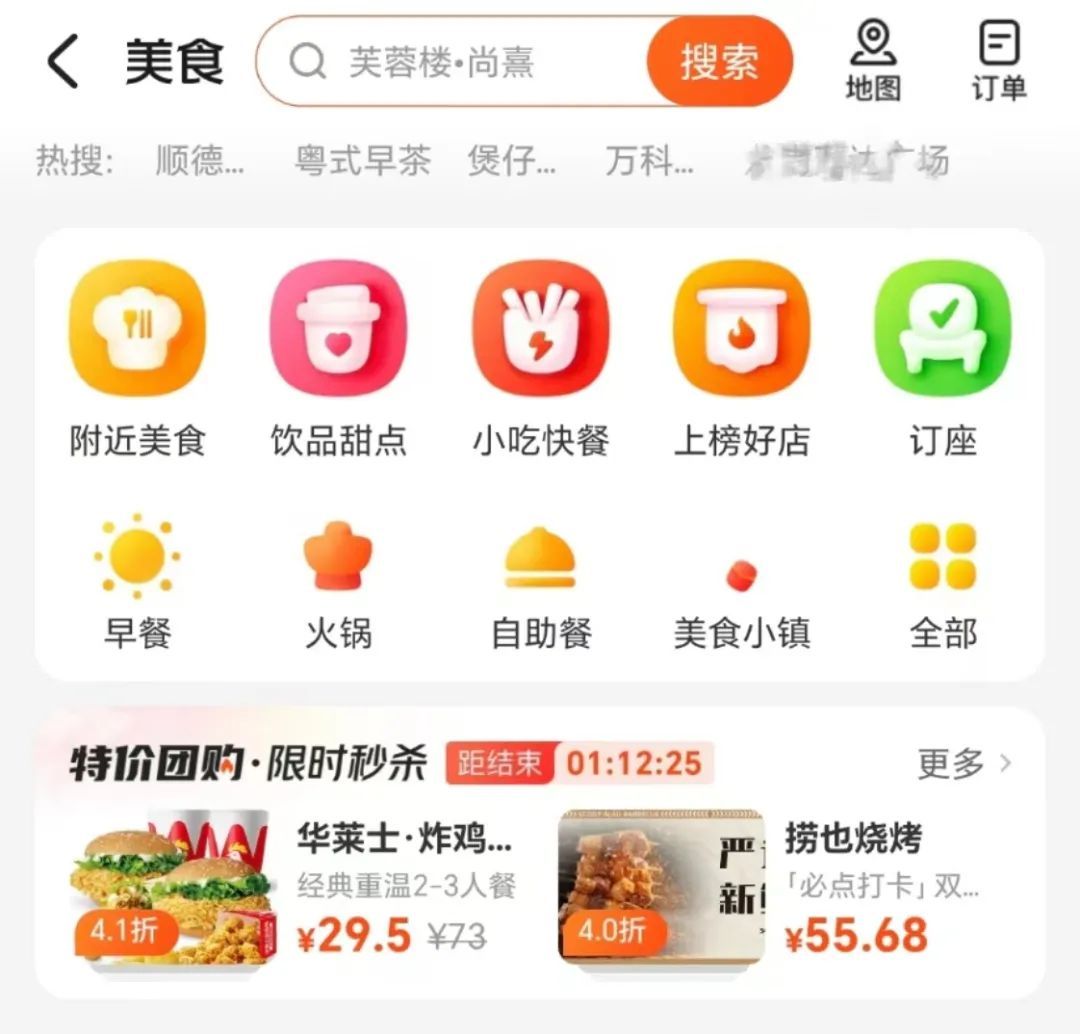The image size is (1080, 1034).
Task: Open 订座 reservation category
Action: point(942,358)
